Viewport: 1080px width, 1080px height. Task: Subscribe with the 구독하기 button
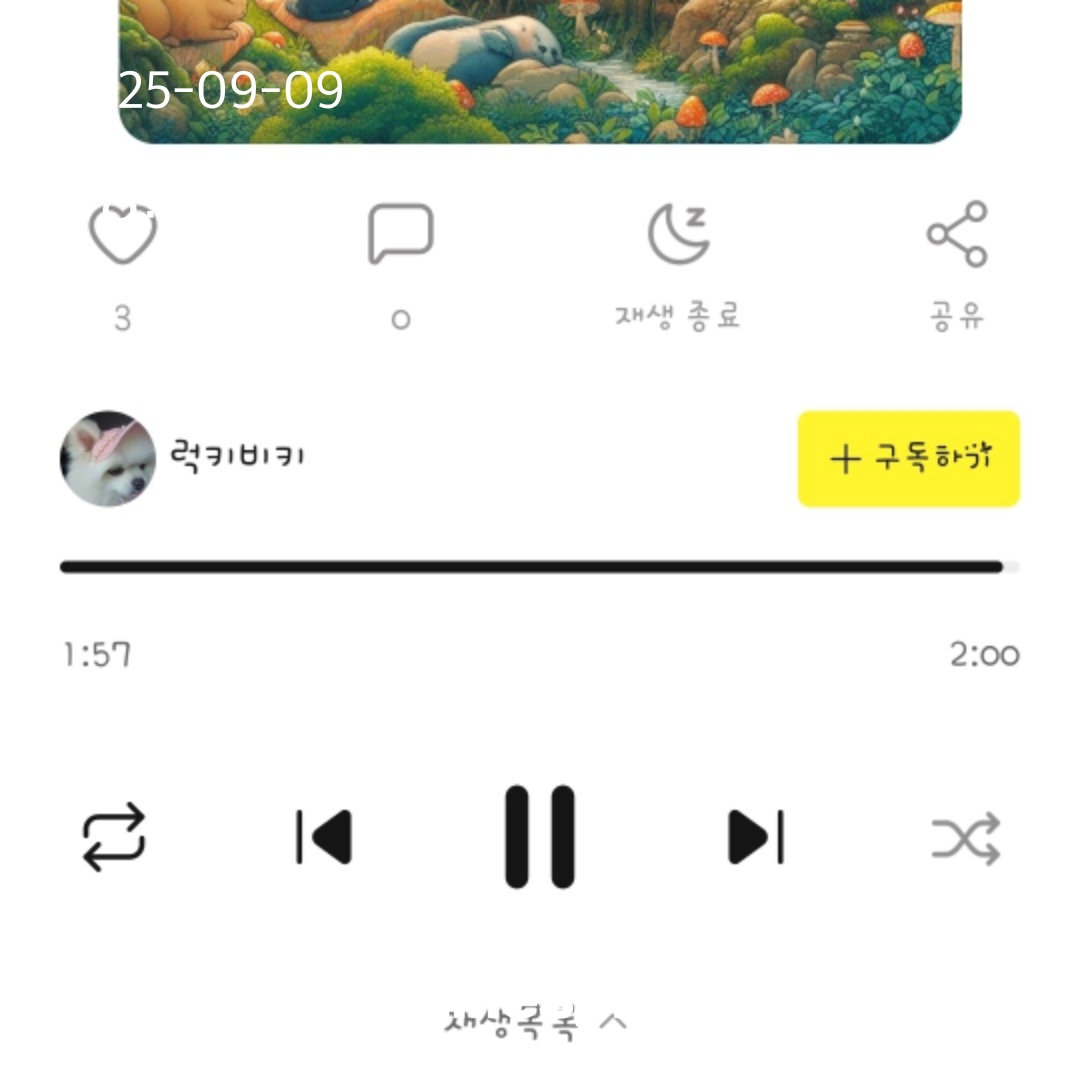point(908,459)
